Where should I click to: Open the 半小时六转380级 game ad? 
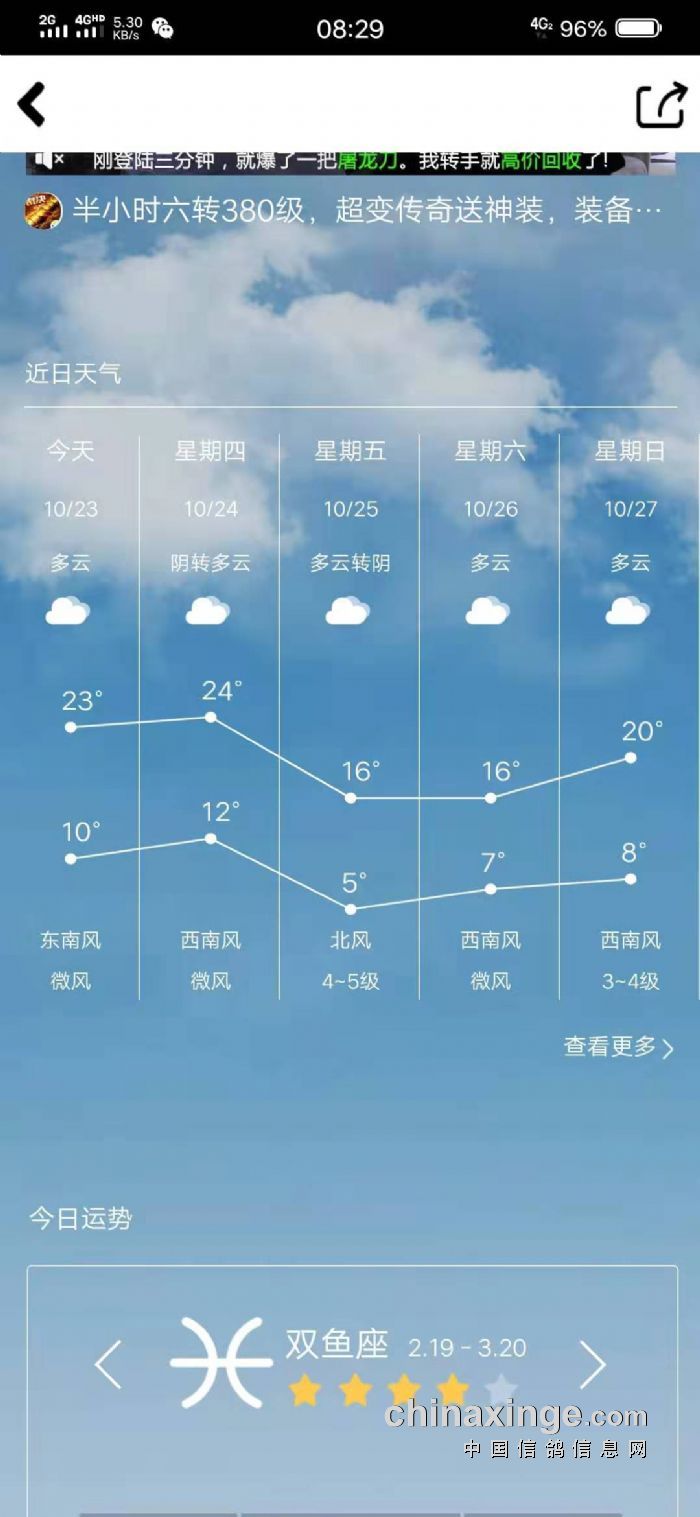350,211
